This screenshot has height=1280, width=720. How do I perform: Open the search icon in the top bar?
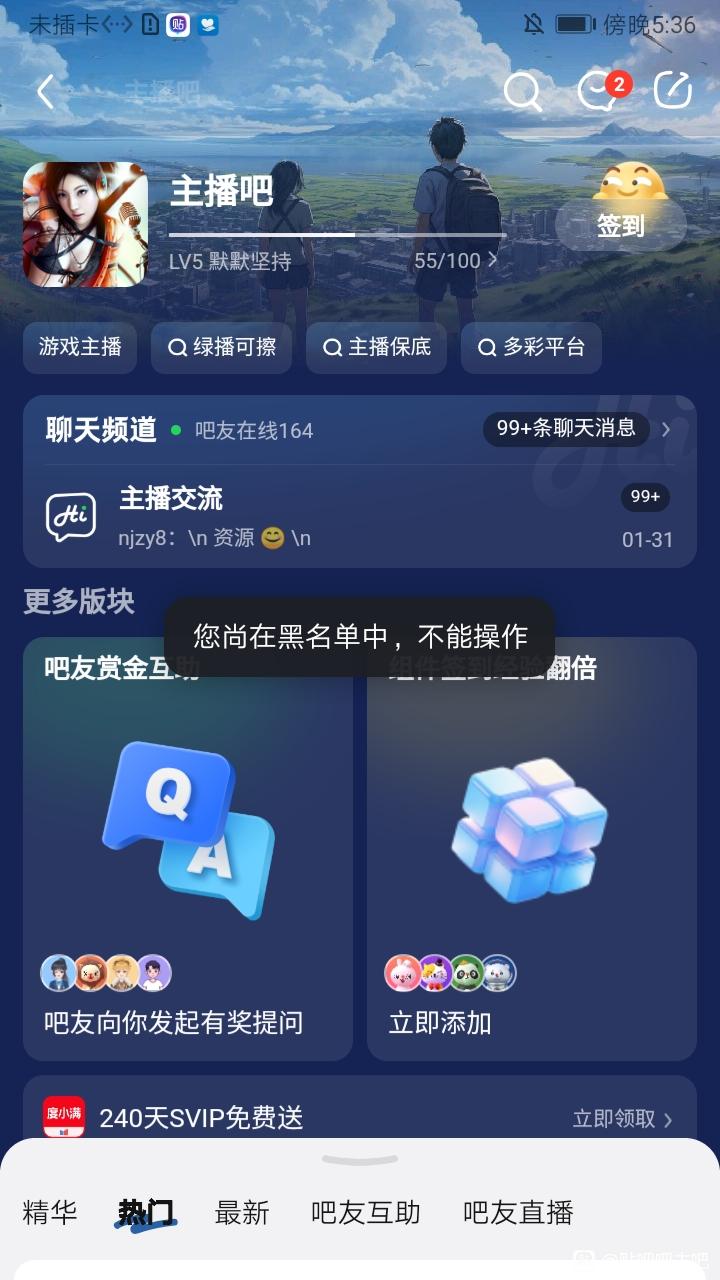[522, 92]
